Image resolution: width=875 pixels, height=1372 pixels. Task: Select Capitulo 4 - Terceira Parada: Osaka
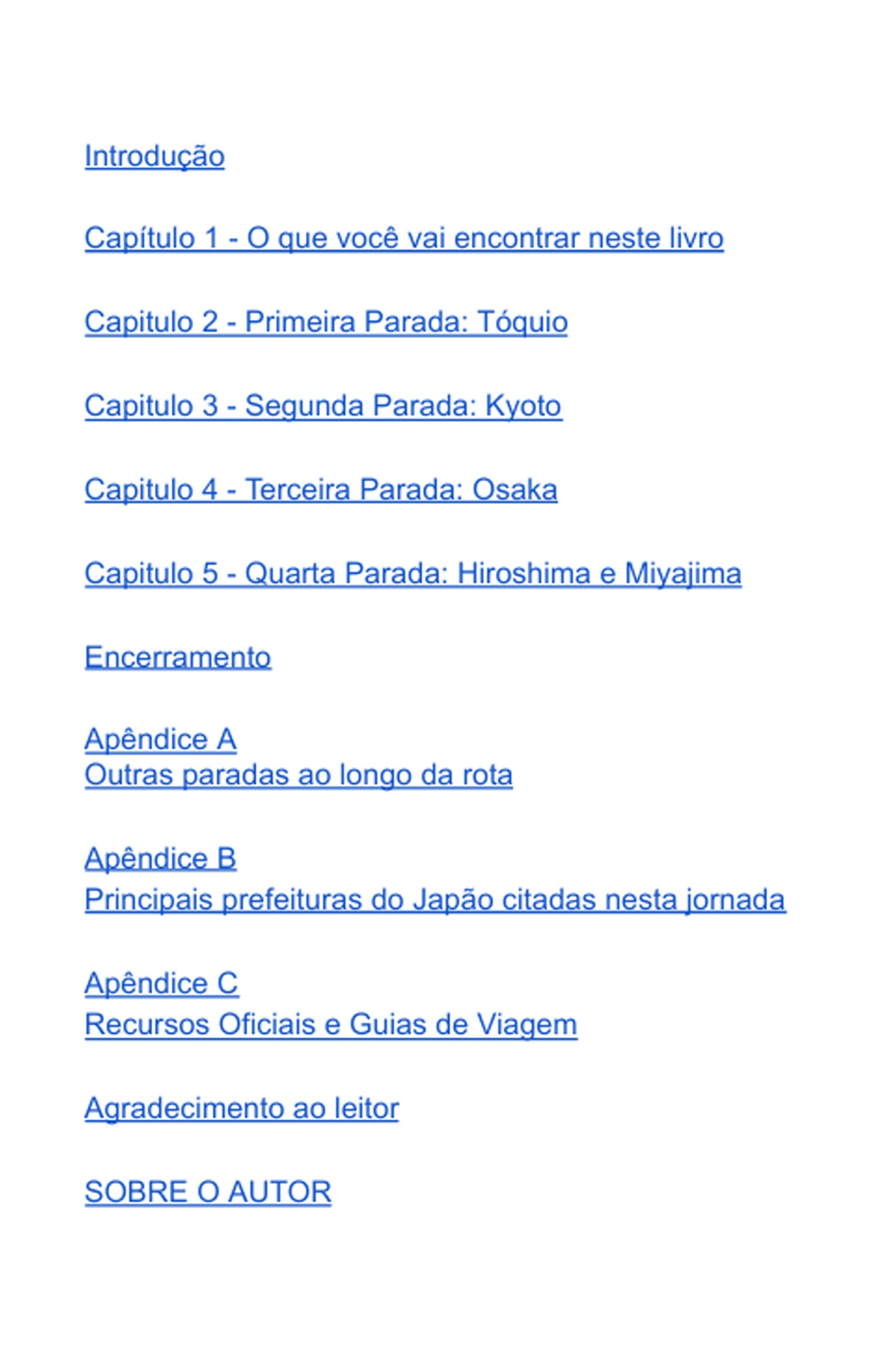point(321,490)
